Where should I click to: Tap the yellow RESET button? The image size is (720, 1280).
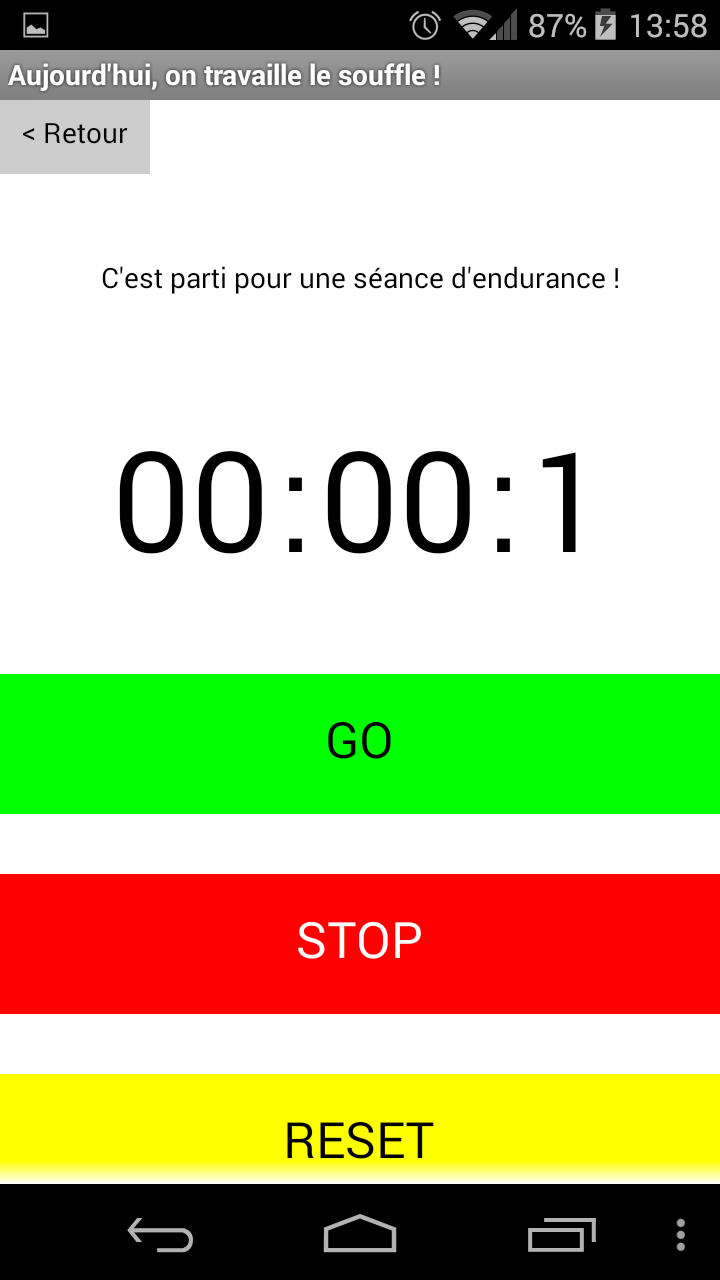coord(360,1129)
